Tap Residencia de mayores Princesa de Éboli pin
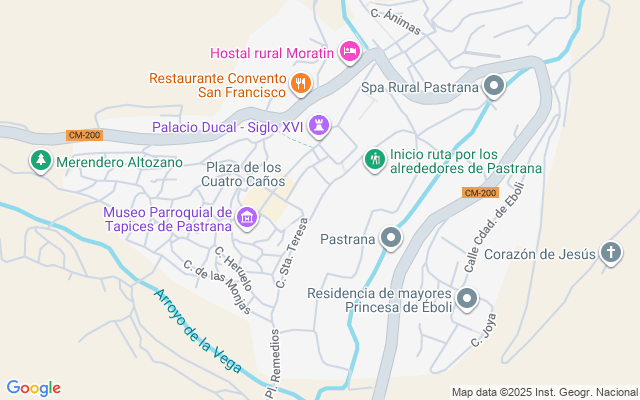The image size is (640, 400). 467,298
